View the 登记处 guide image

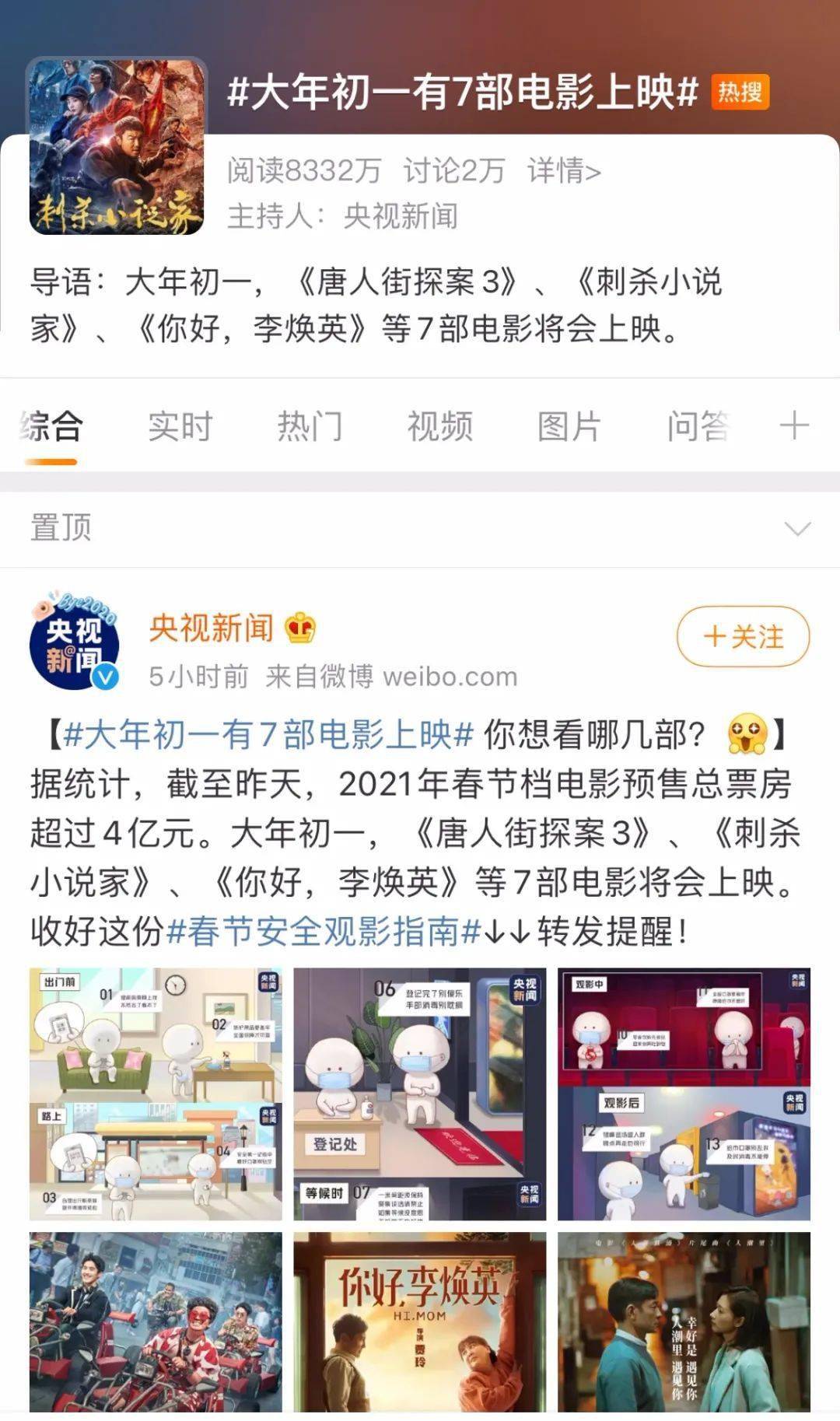[419, 1094]
